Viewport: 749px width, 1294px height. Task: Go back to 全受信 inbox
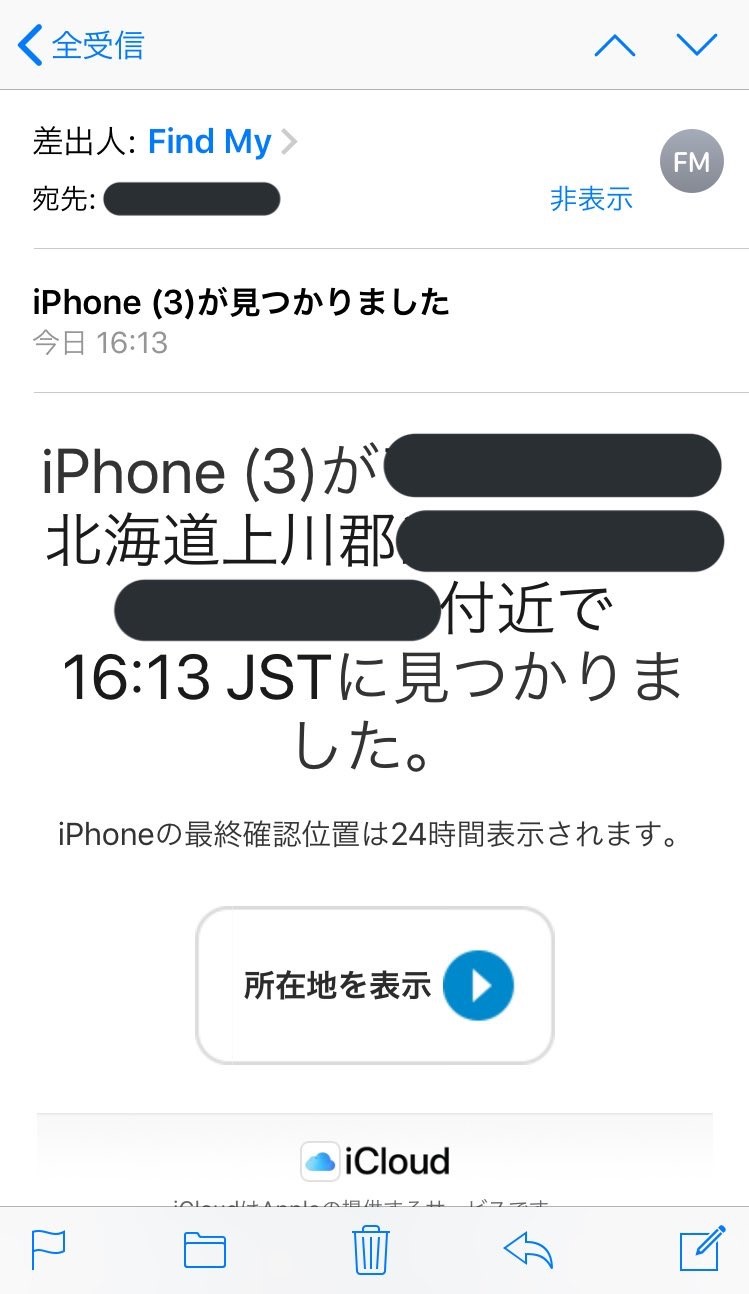(x=82, y=45)
